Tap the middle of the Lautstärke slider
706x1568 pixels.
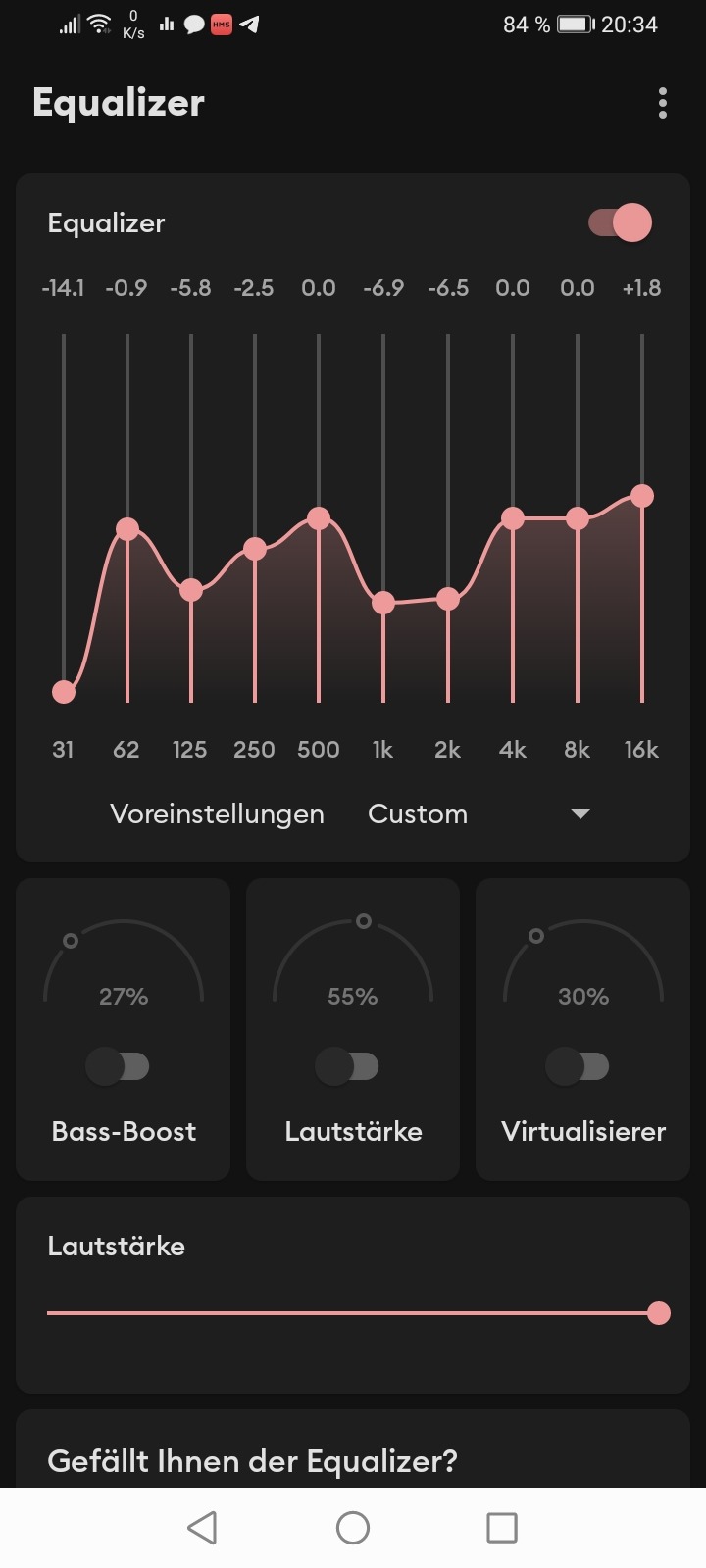click(x=353, y=1313)
